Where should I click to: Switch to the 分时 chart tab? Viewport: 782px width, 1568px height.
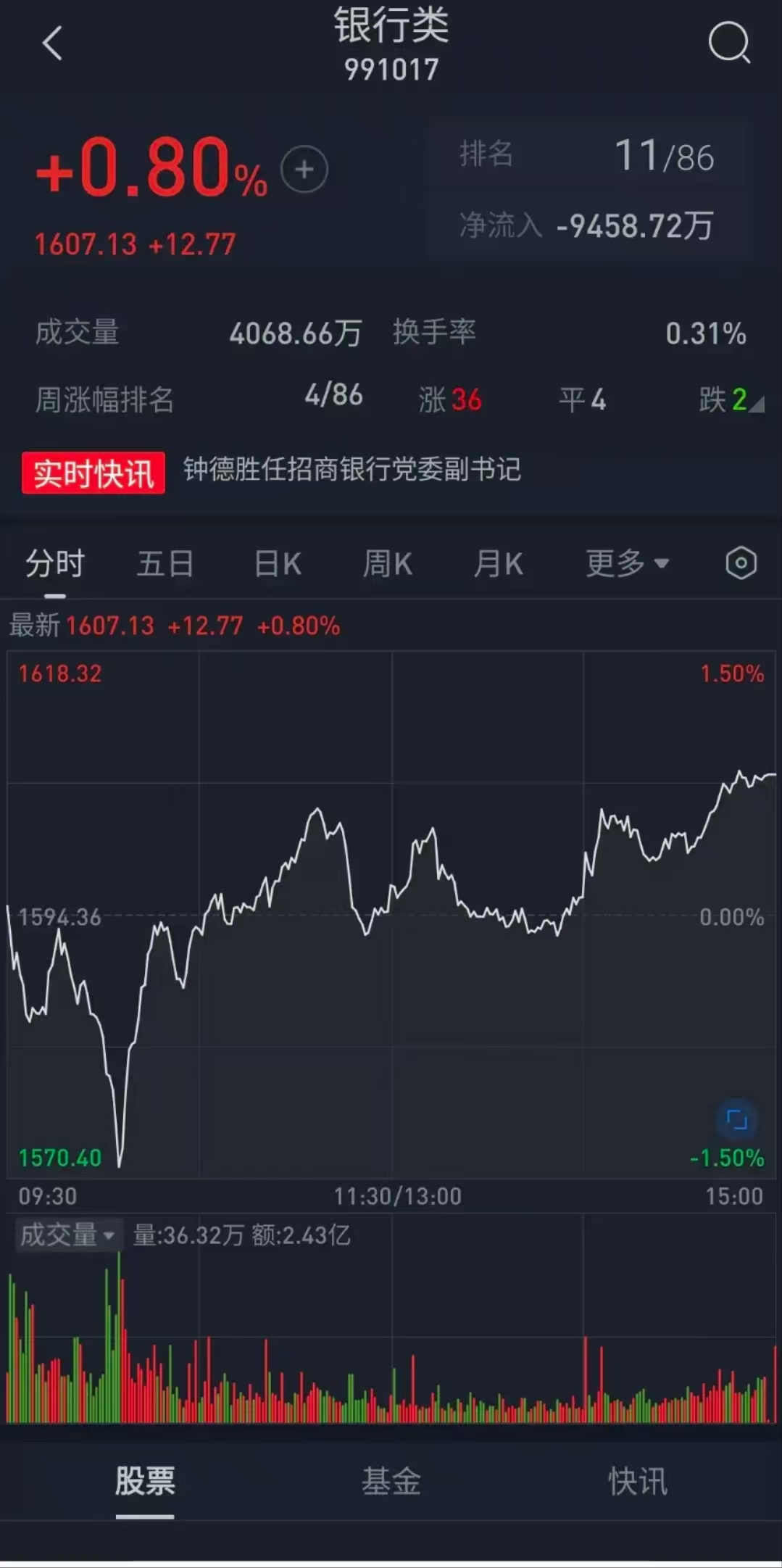[55, 563]
